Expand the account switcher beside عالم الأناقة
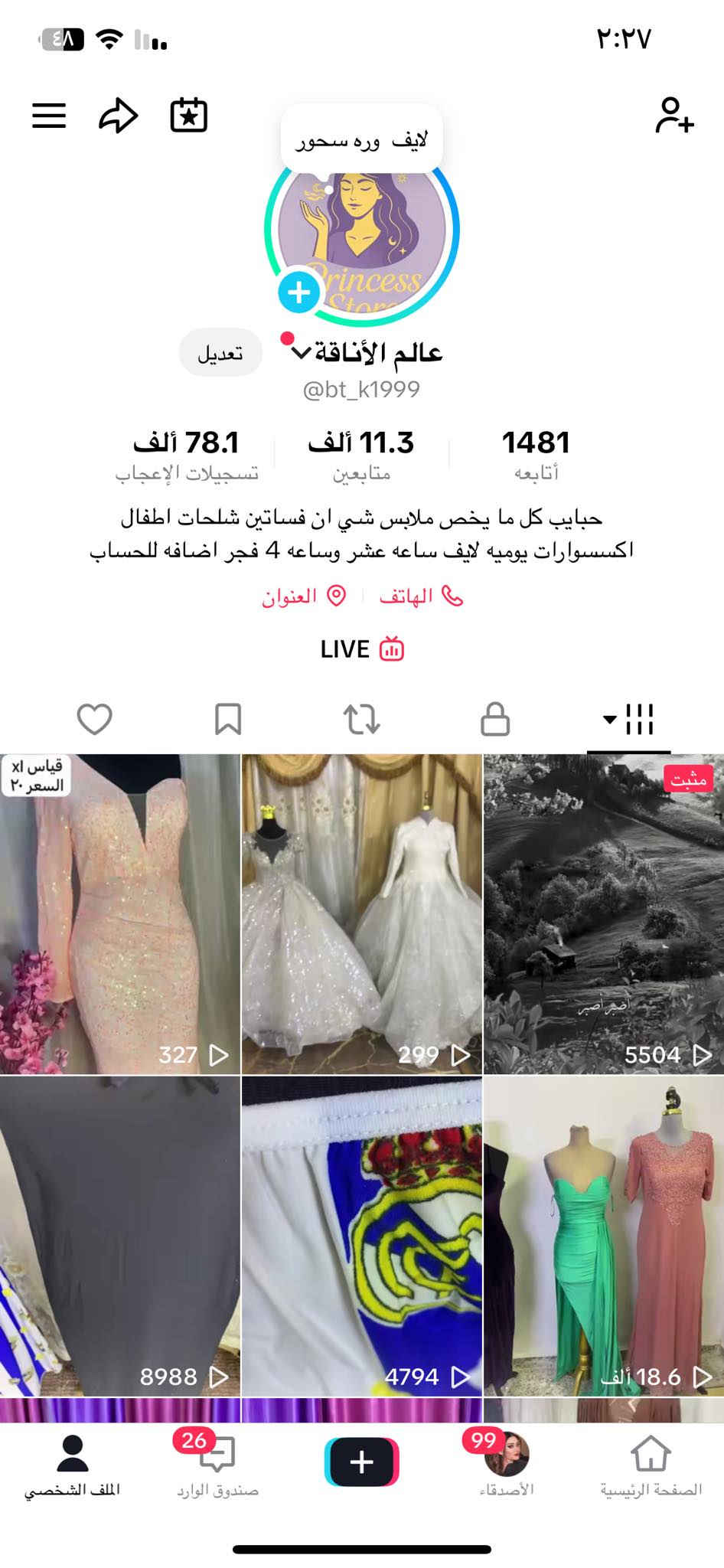Image resolution: width=724 pixels, height=1568 pixels. [x=302, y=353]
